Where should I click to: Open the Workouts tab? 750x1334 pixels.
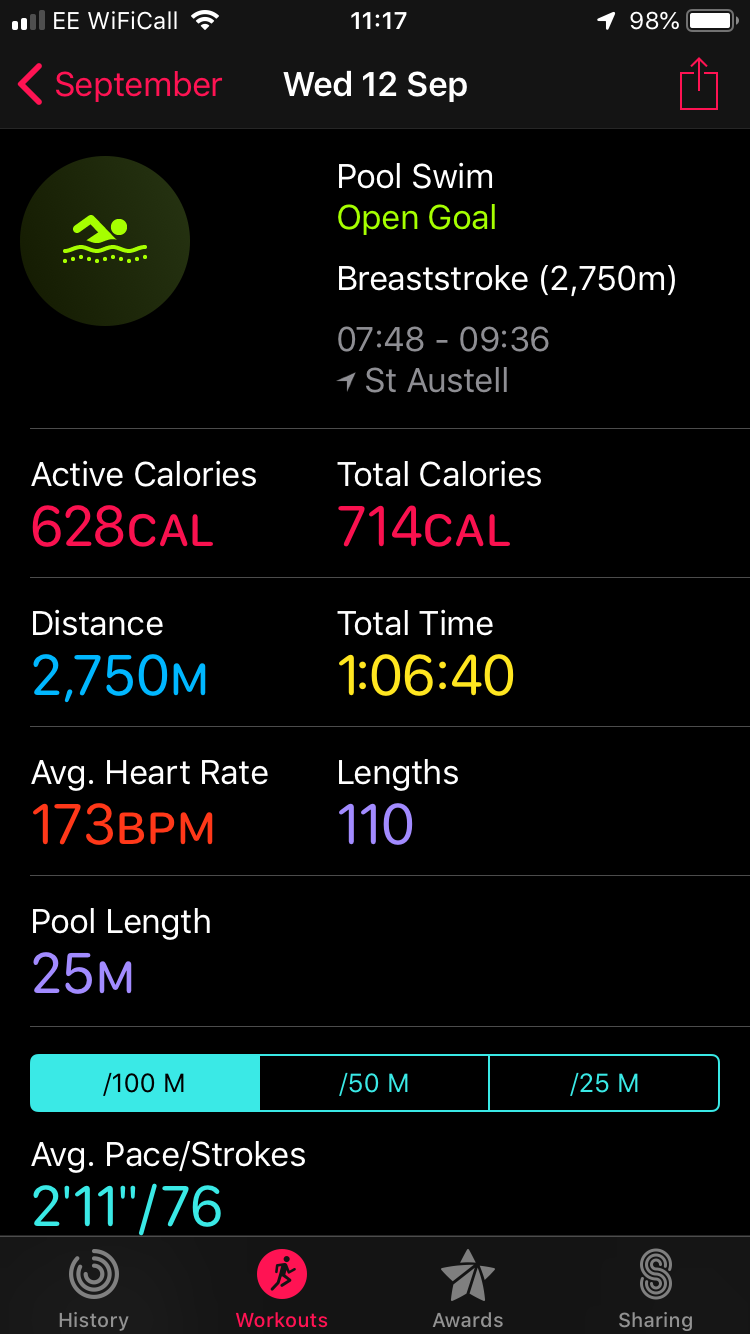click(x=281, y=1290)
